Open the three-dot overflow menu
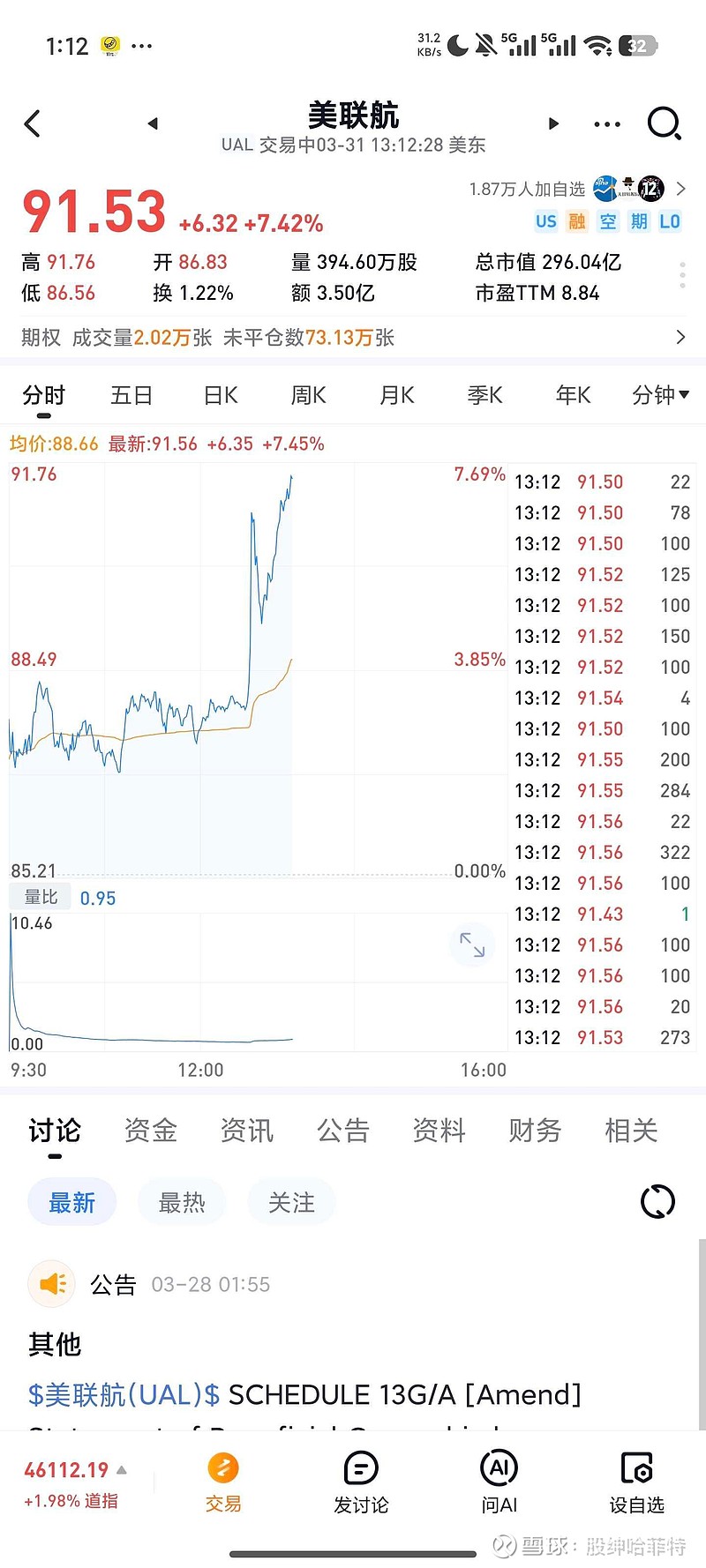The width and height of the screenshot is (706, 1568). click(x=607, y=124)
